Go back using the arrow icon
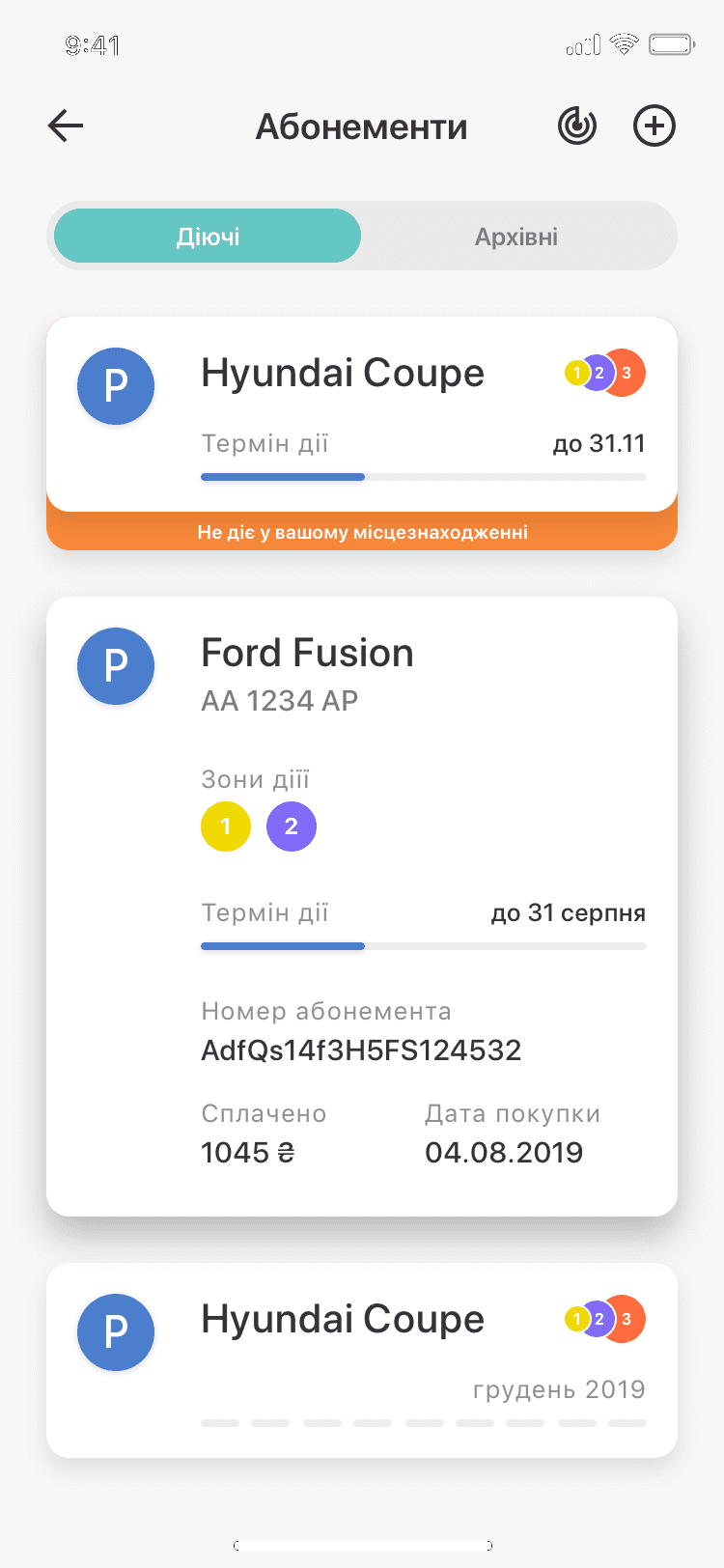 click(x=66, y=126)
